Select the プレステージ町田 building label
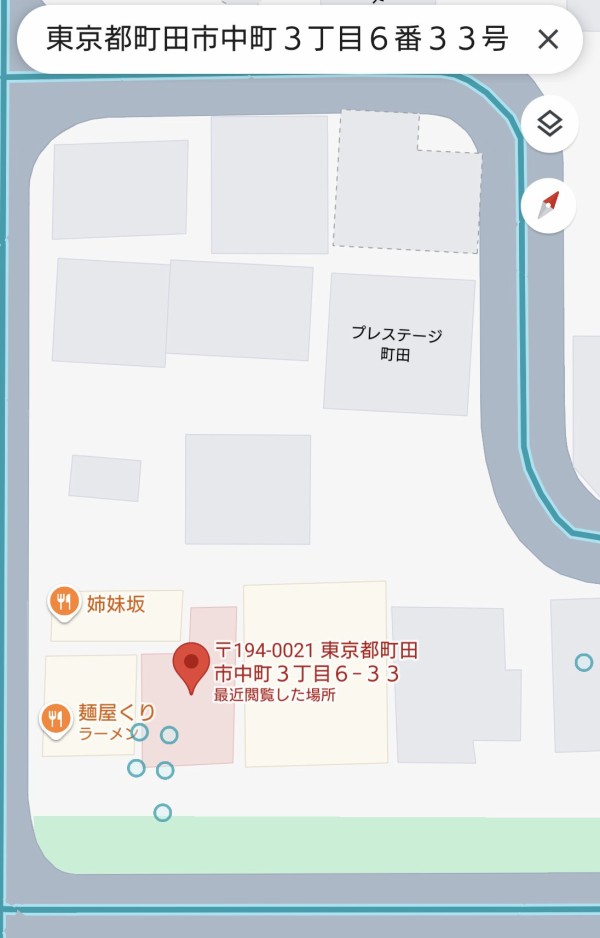Screen dimensions: 600x938 [396, 343]
